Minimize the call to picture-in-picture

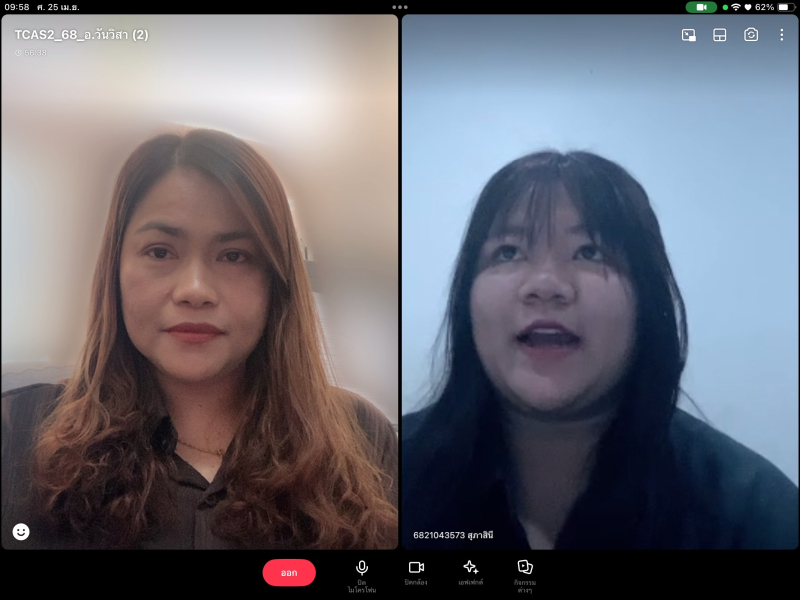688,35
